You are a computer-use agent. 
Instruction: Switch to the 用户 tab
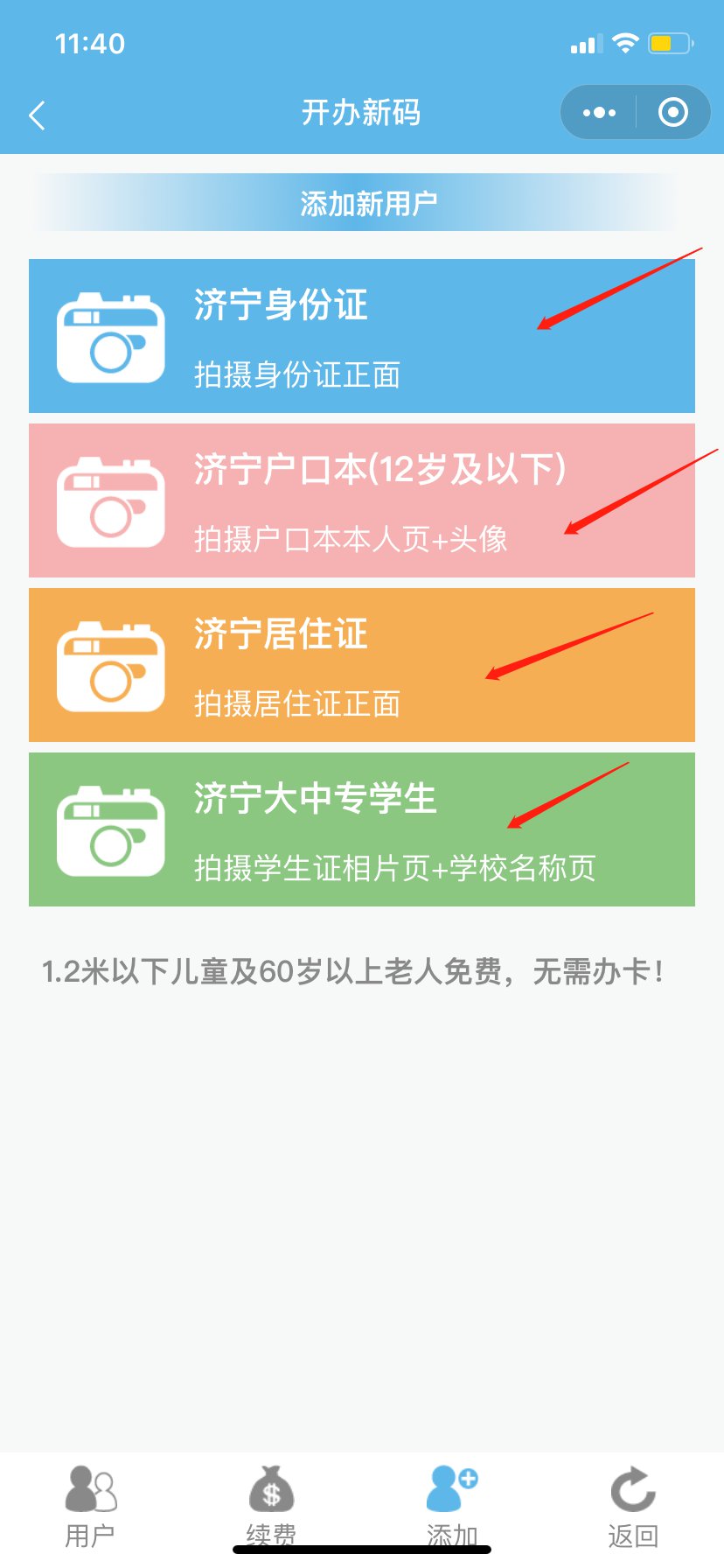pos(90,1507)
